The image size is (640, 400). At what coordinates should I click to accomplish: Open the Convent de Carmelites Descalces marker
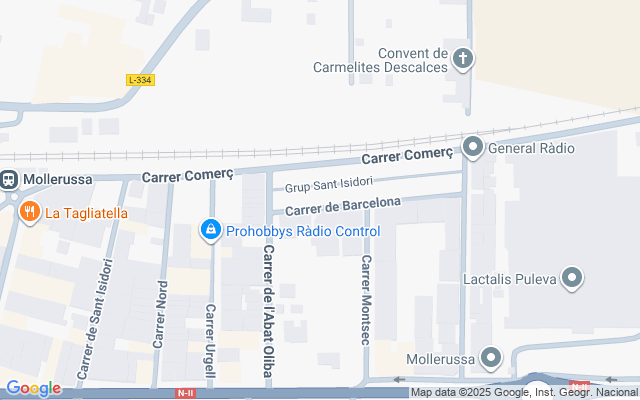click(462, 59)
